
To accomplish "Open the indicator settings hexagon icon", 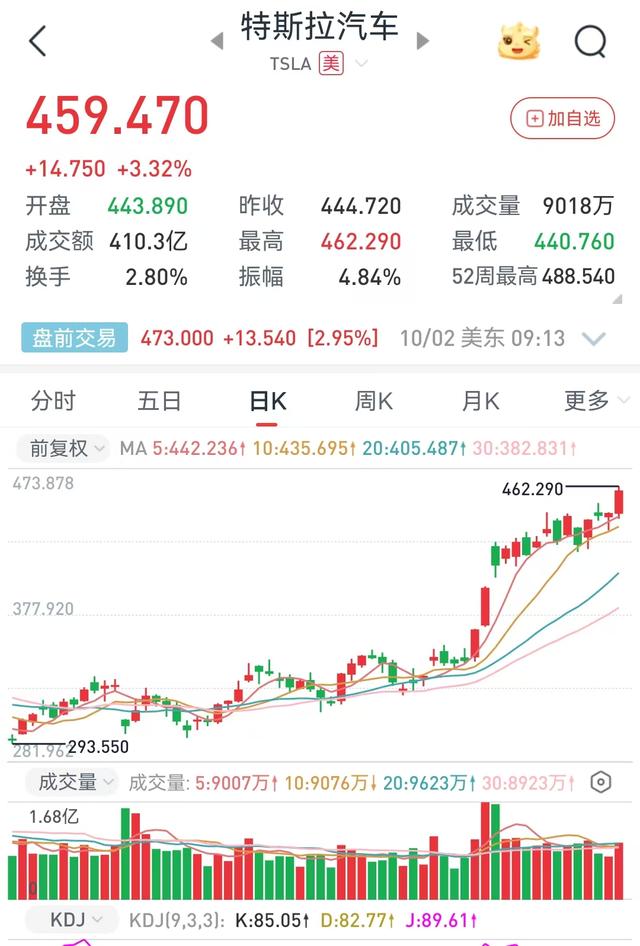I will [601, 783].
